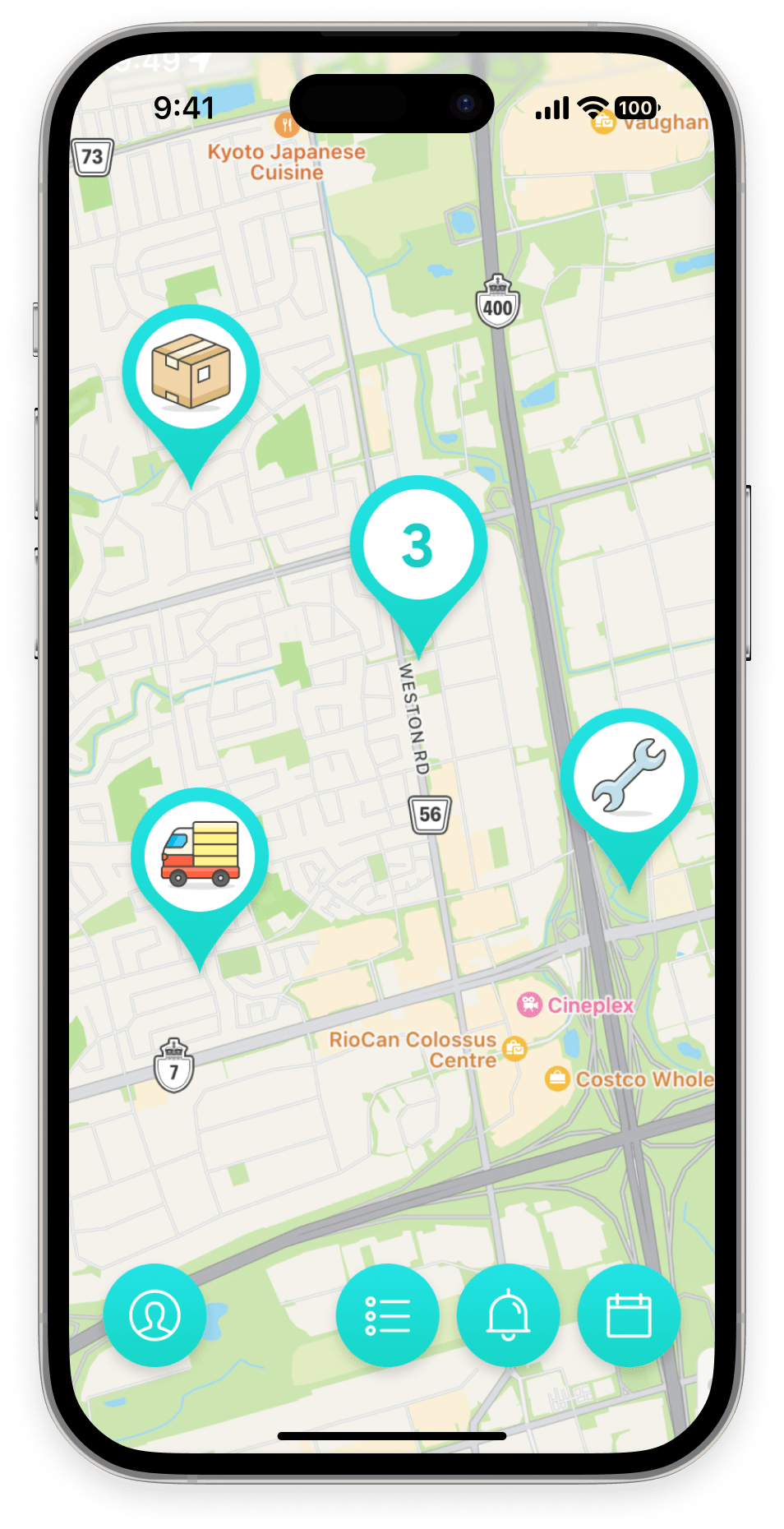Open the user profile button
The image size is (784, 1529).
click(154, 1314)
